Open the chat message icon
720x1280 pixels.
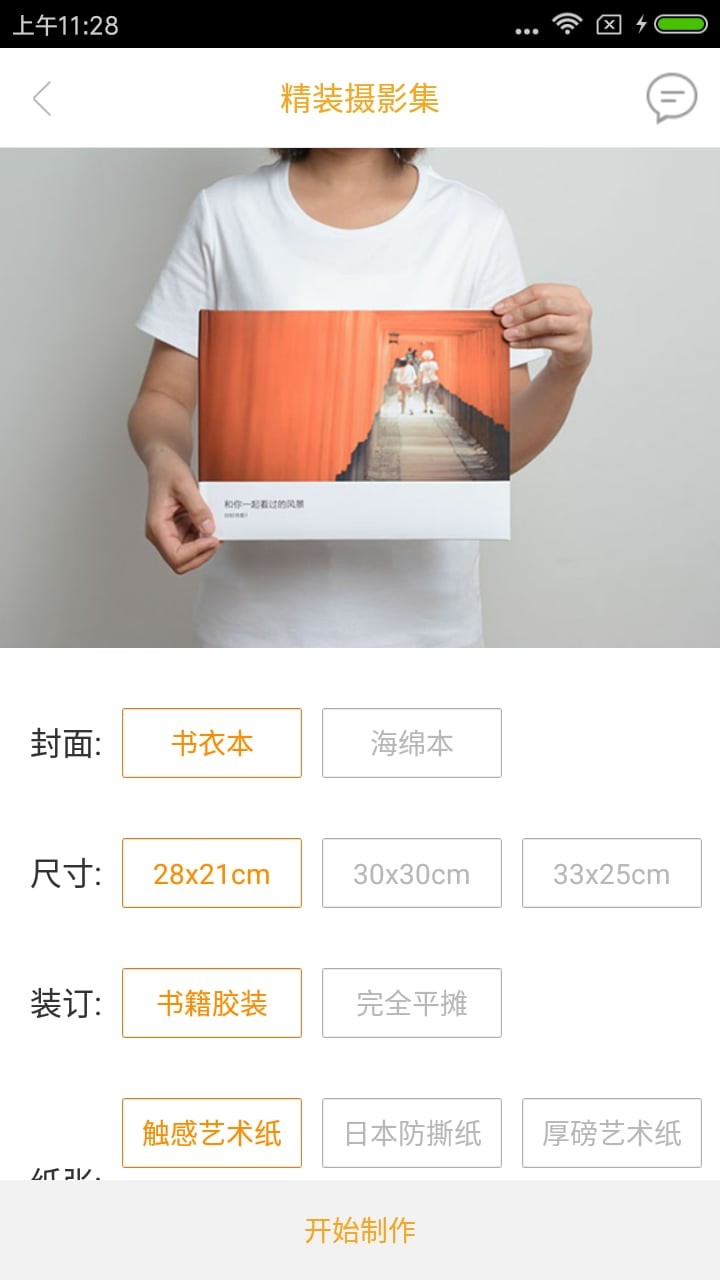coord(671,98)
